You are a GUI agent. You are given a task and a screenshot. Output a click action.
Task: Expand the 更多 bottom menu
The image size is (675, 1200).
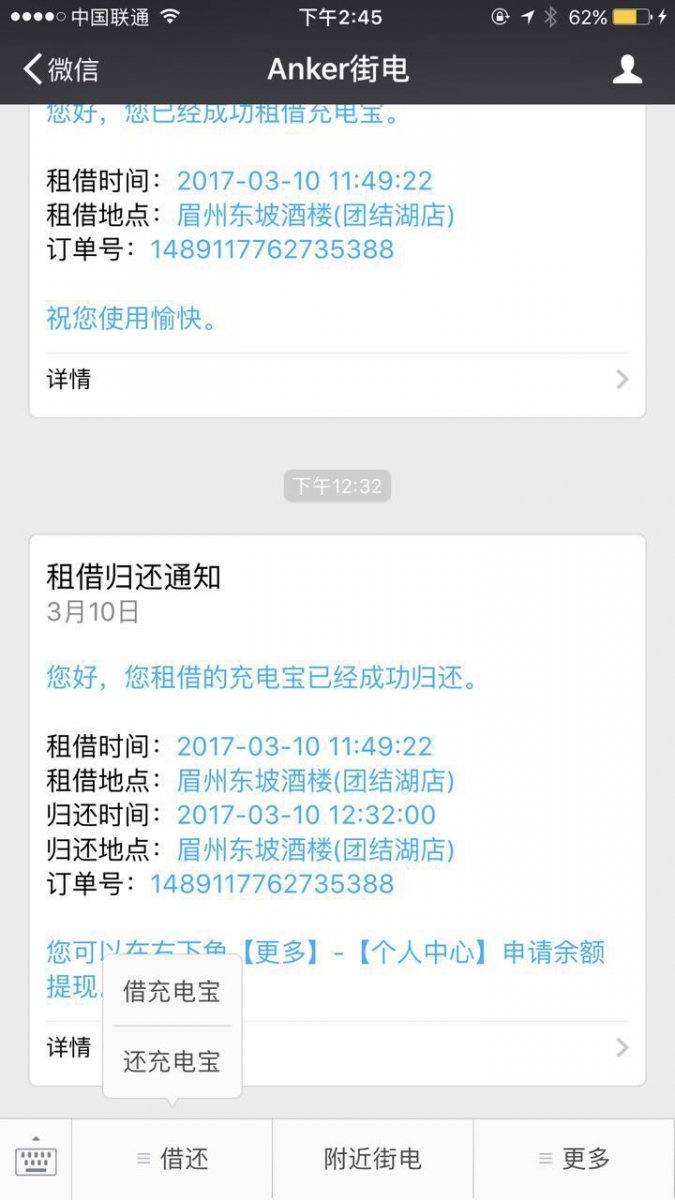pos(573,1159)
